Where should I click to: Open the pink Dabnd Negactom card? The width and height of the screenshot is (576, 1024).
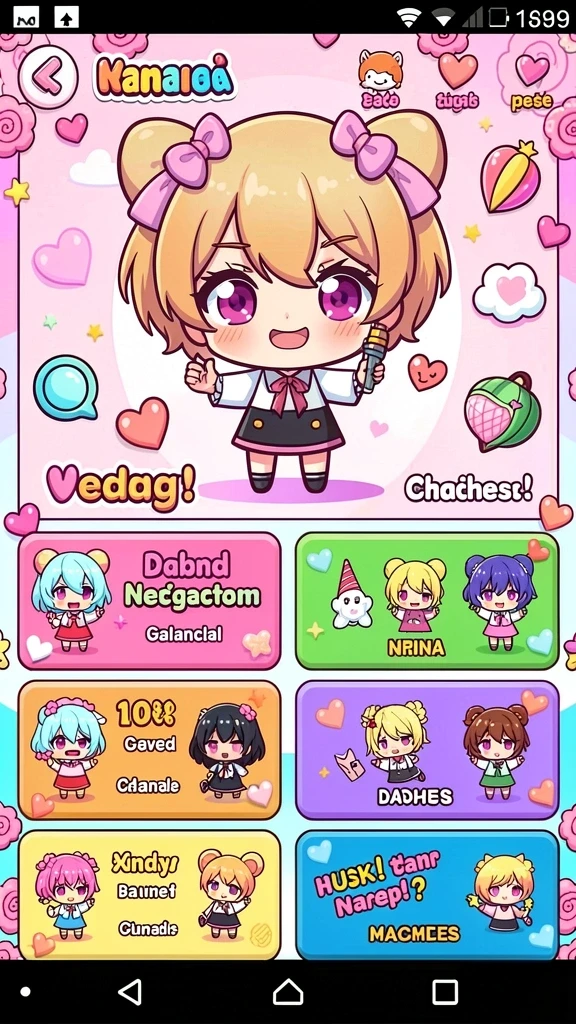pos(150,601)
